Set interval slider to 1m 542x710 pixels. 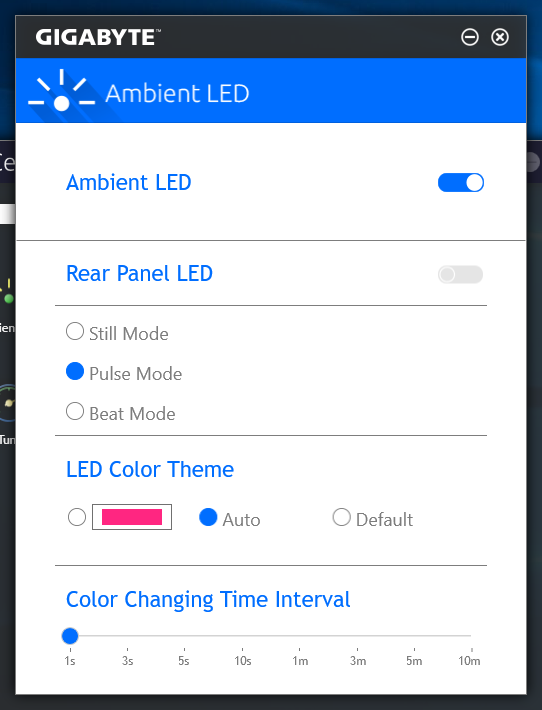(299, 636)
